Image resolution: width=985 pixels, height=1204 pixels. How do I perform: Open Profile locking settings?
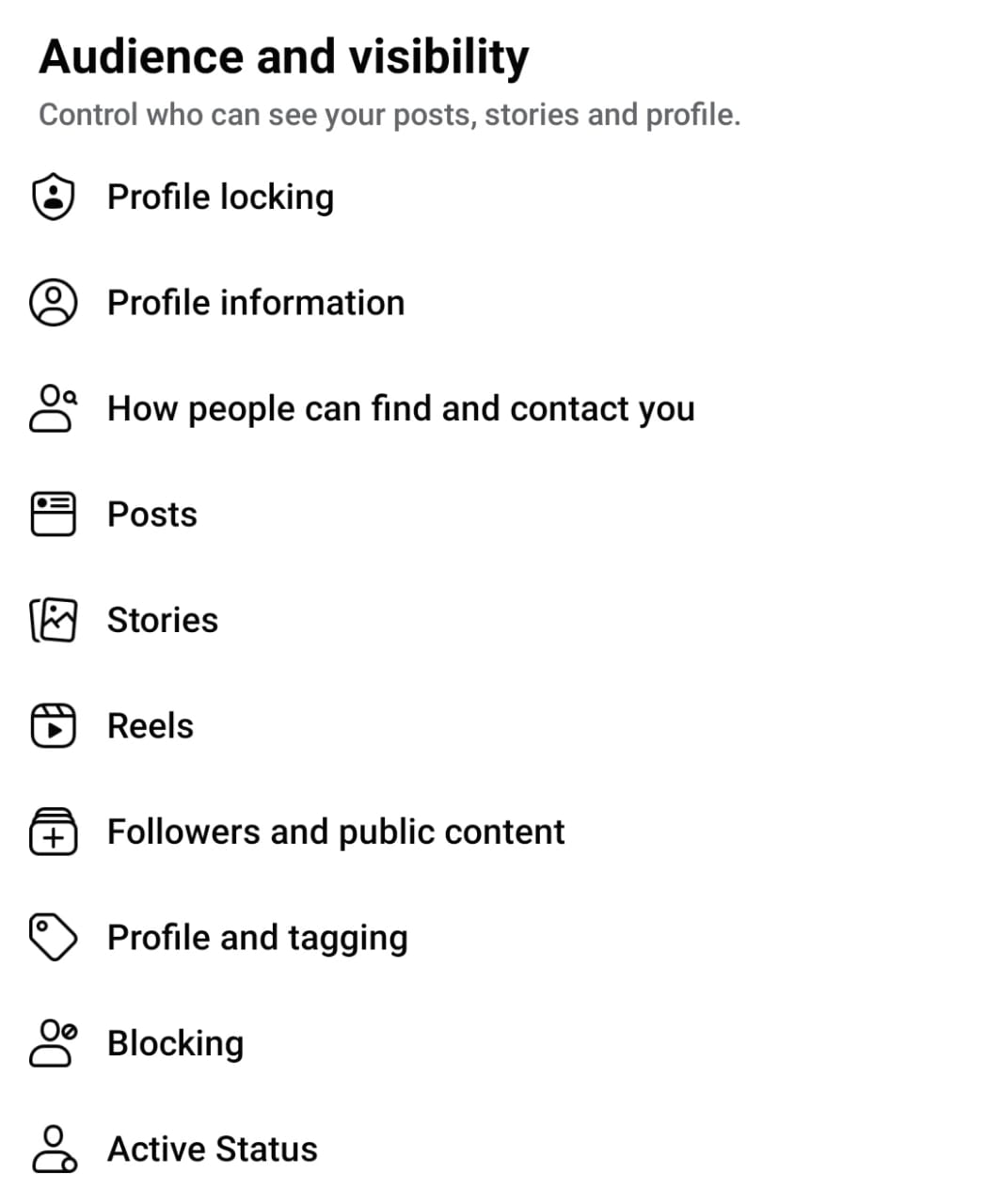tap(221, 197)
